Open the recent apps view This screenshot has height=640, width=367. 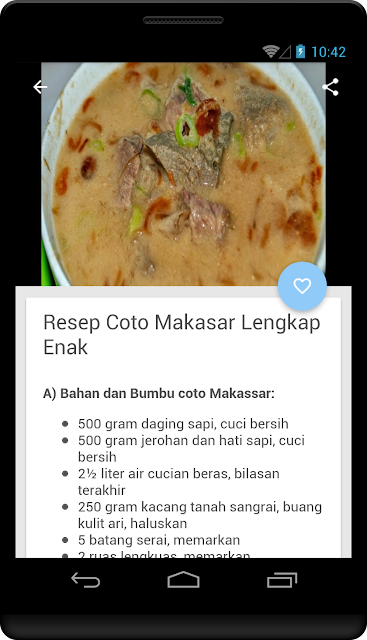[x=282, y=580]
